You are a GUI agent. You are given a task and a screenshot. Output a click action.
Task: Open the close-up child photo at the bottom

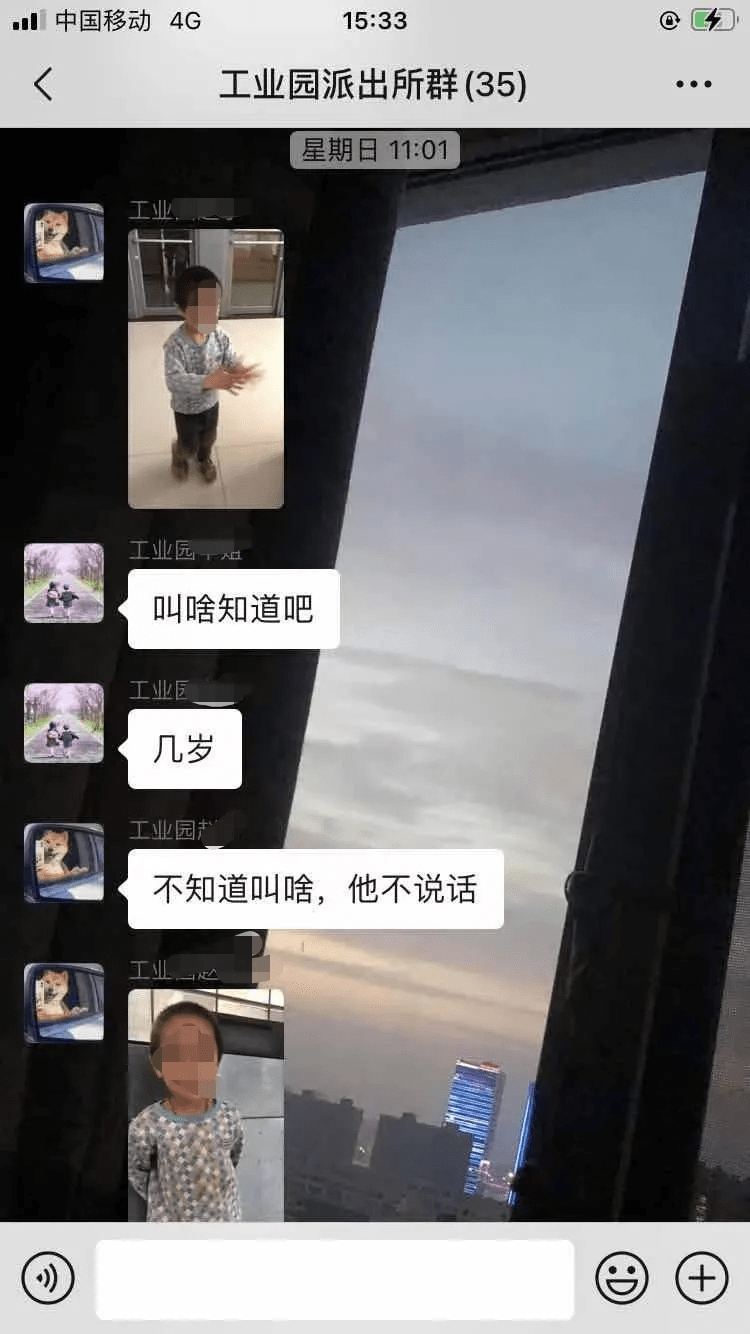[206, 1104]
